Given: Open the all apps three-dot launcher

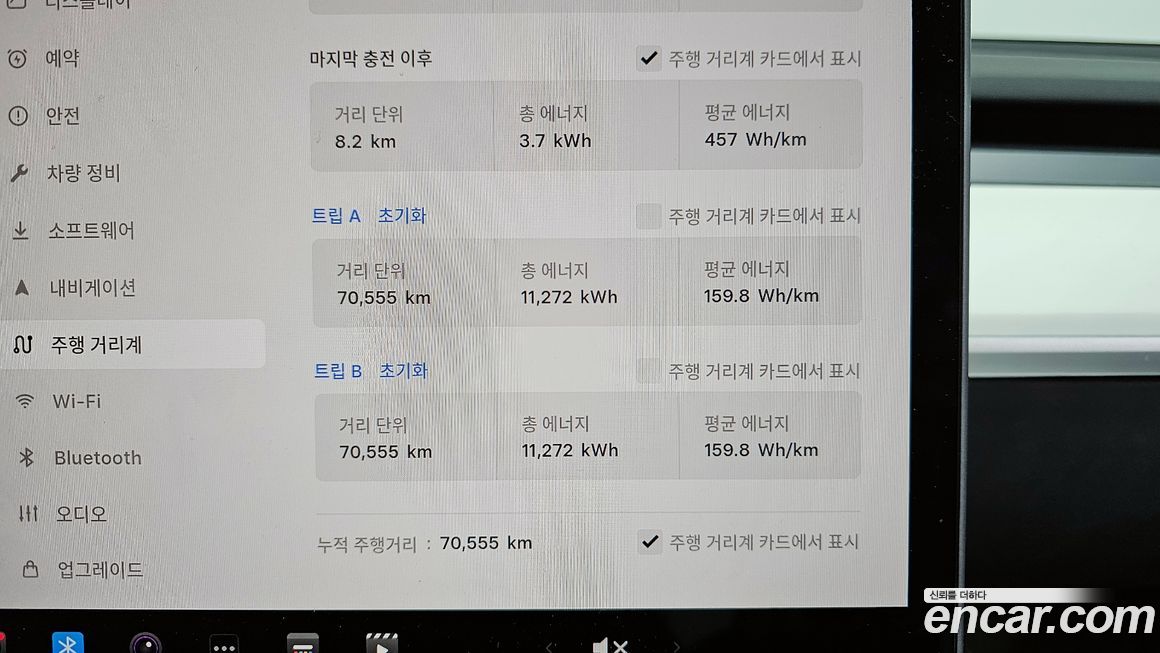Looking at the screenshot, I should click(224, 645).
